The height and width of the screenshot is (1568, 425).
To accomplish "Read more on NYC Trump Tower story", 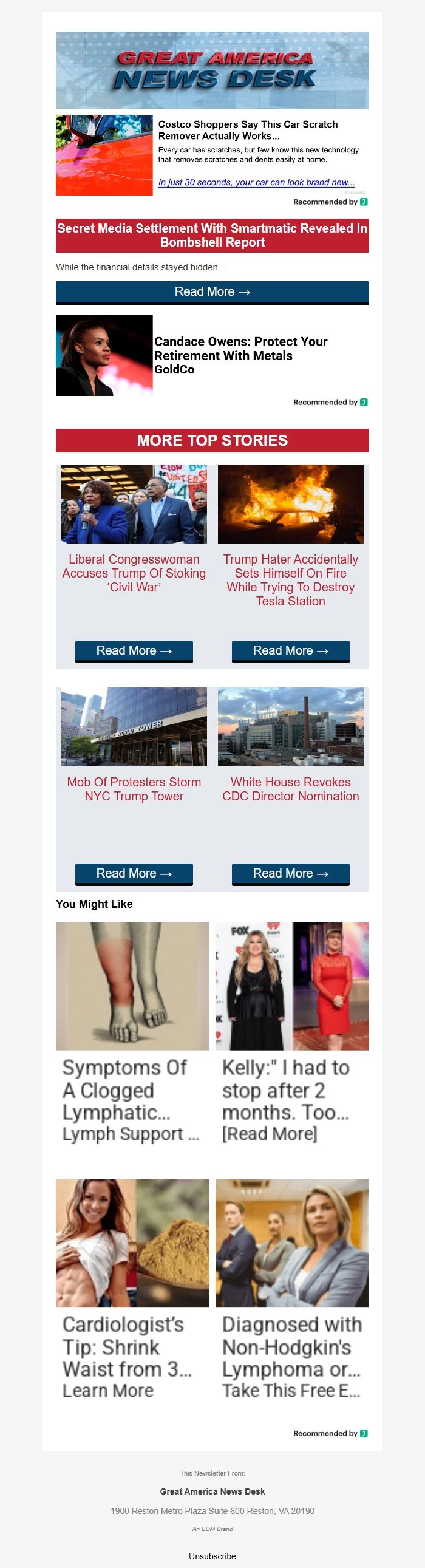I will click(134, 873).
